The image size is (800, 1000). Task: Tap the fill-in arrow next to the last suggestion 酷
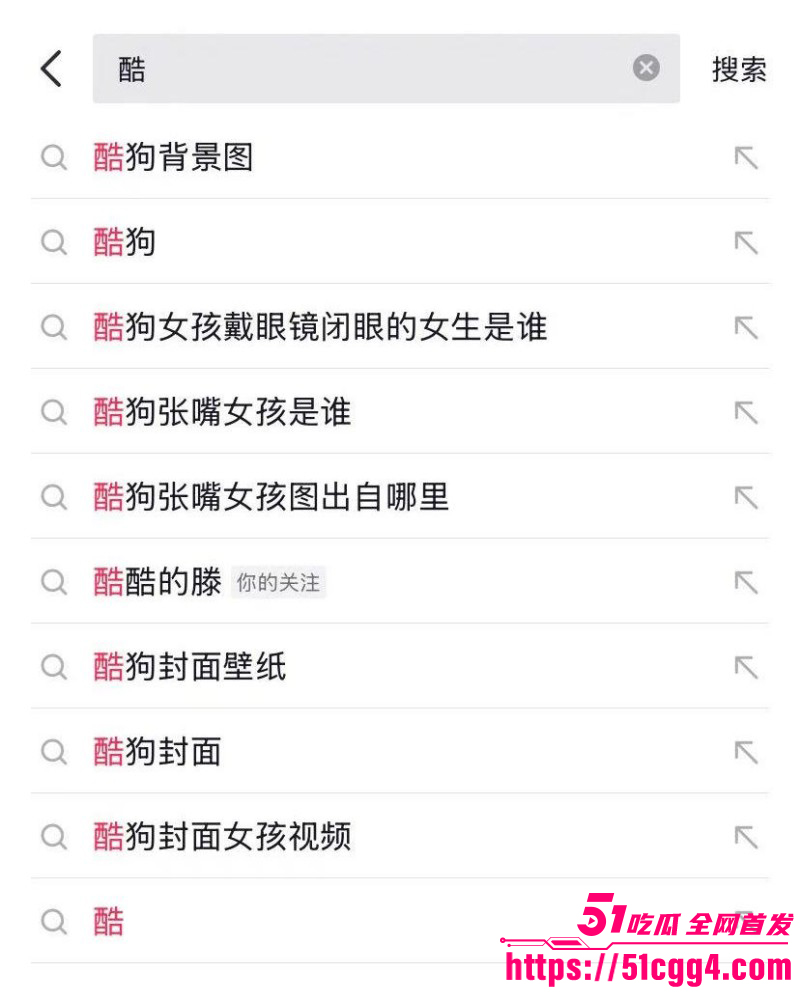coord(746,922)
